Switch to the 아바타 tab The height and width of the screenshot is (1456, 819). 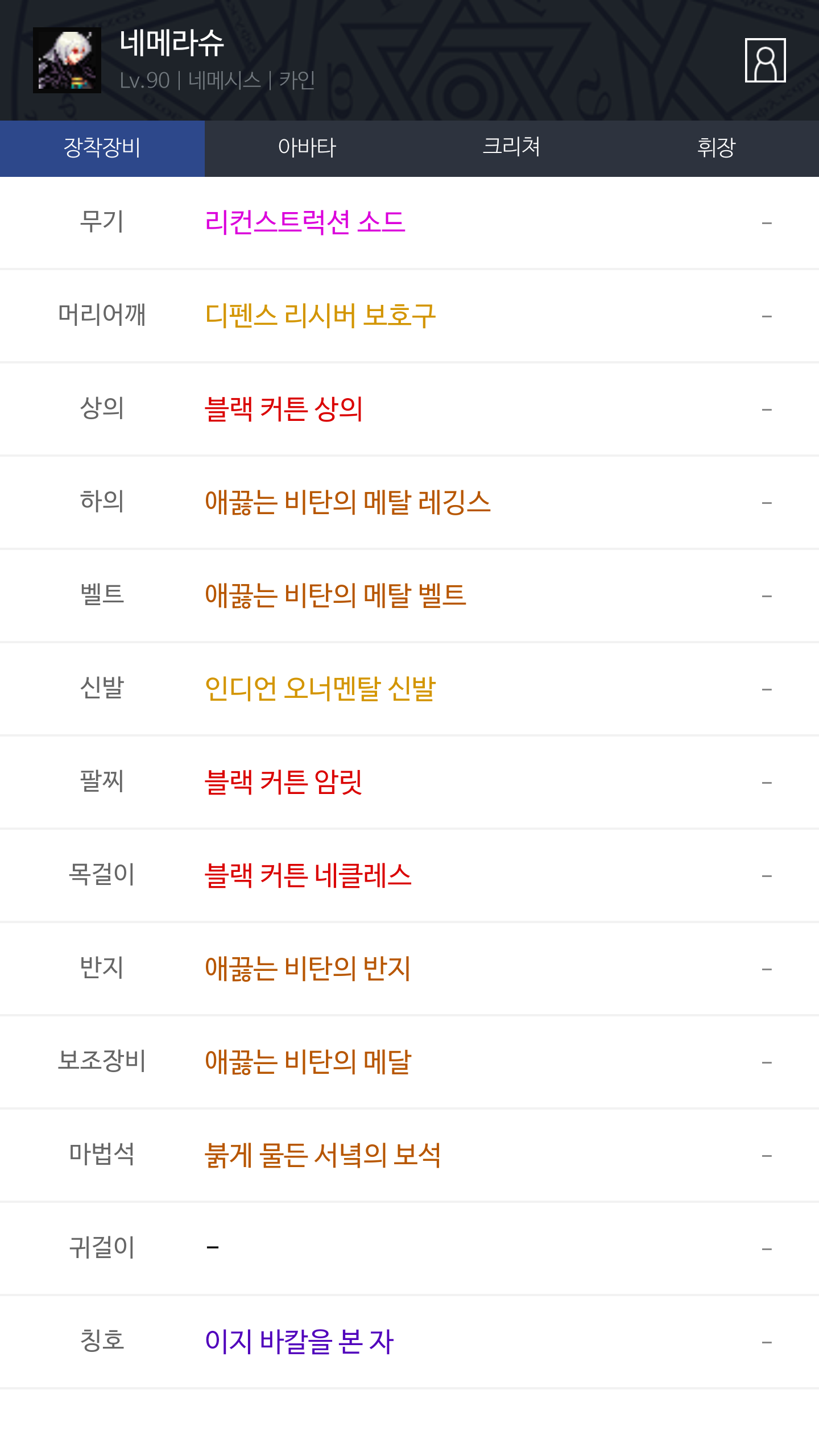[307, 148]
